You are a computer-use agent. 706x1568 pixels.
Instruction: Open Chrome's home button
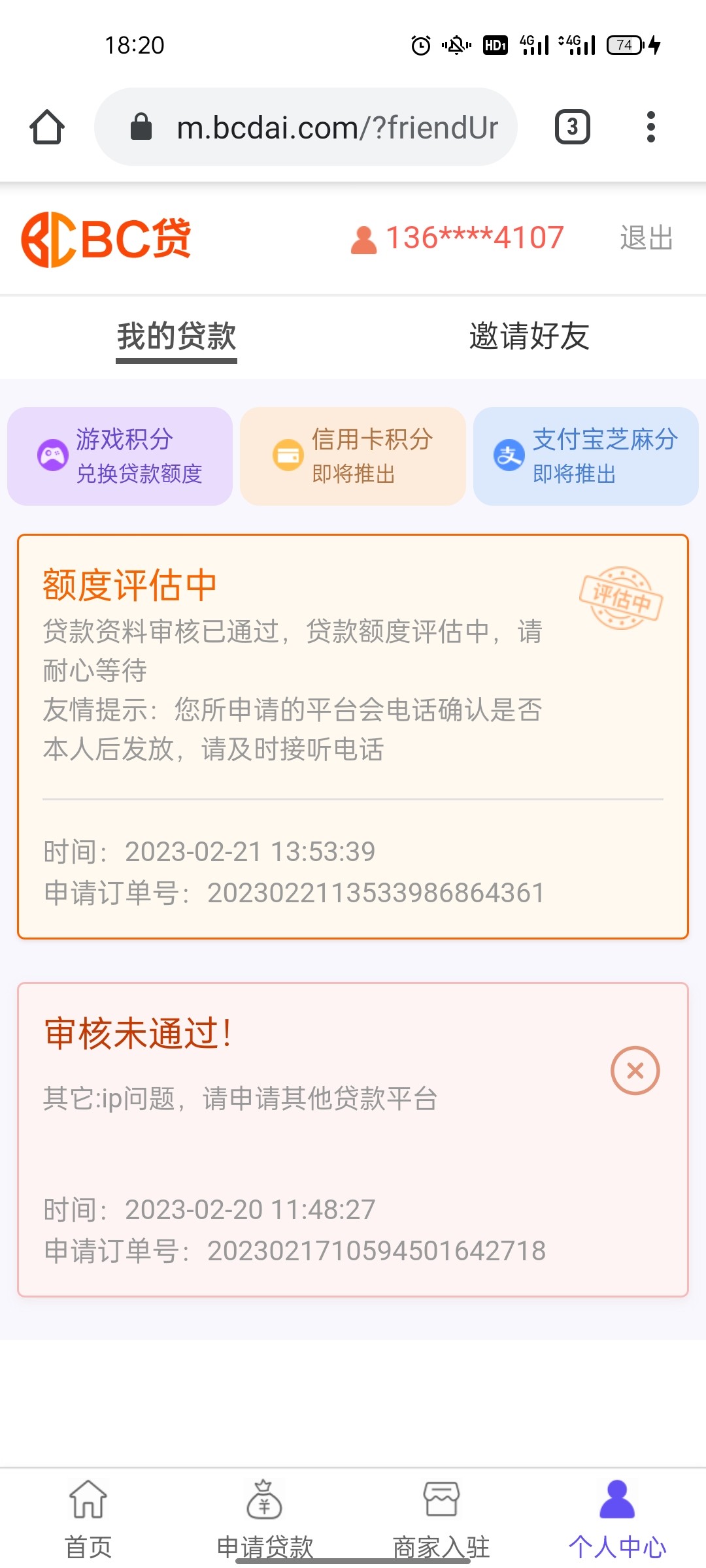pos(46,126)
